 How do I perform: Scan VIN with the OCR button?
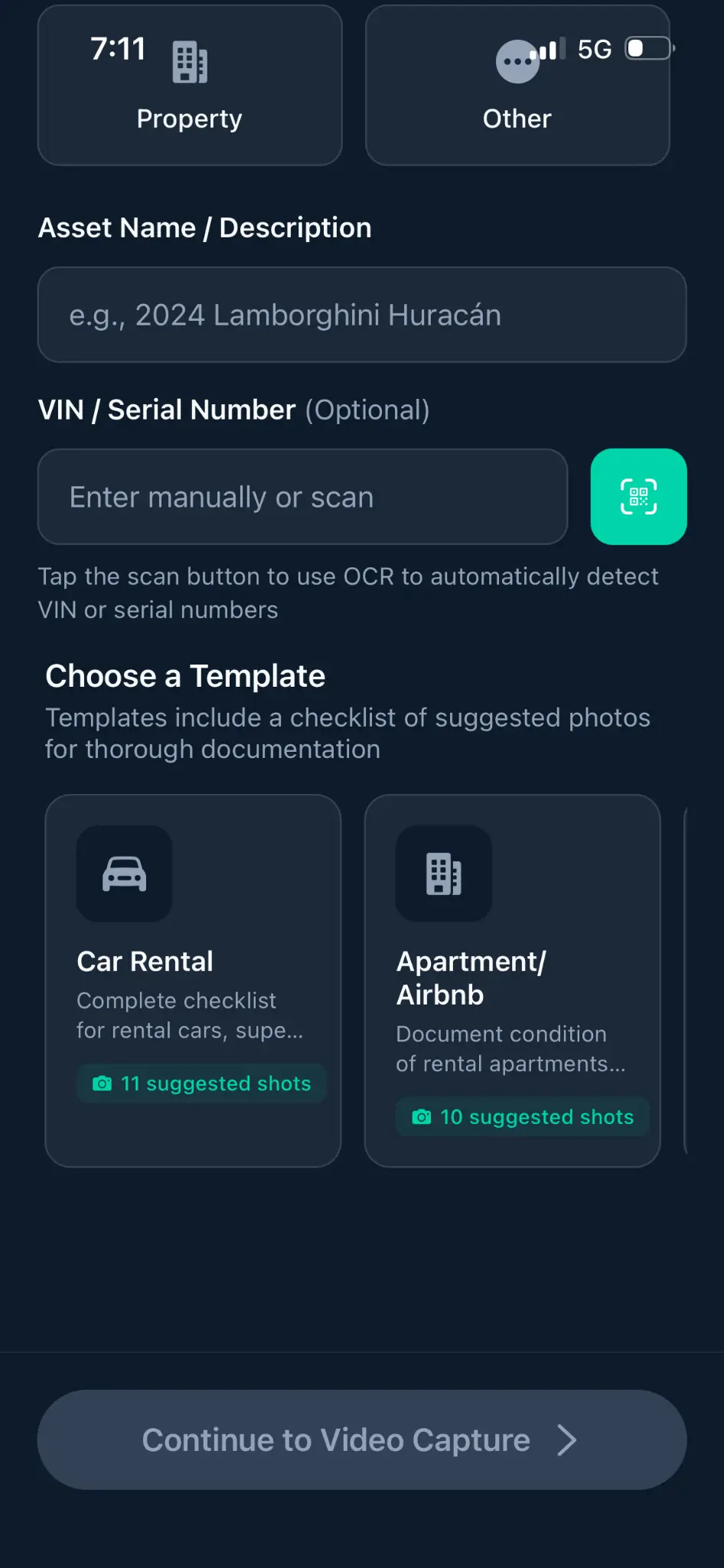[x=638, y=497]
